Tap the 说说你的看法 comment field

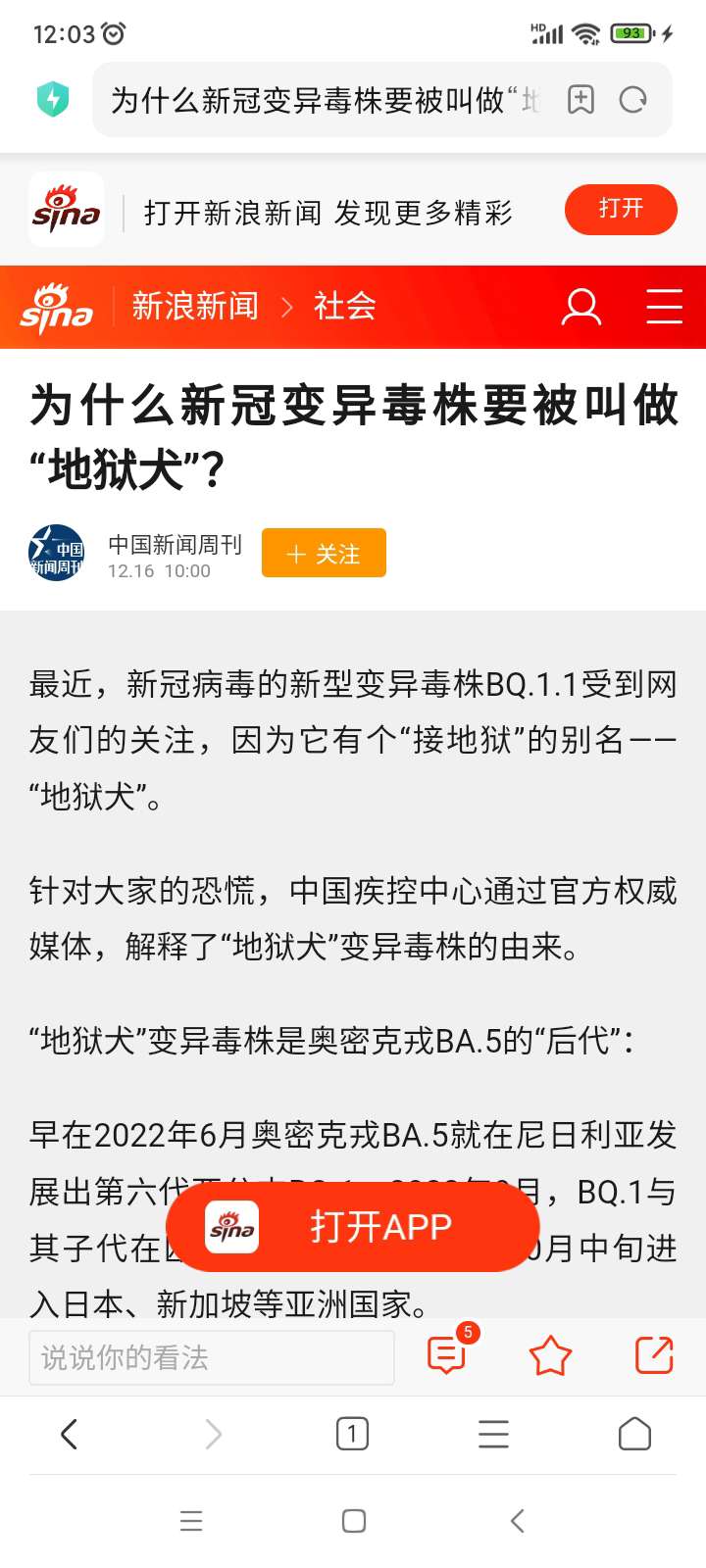point(211,1357)
